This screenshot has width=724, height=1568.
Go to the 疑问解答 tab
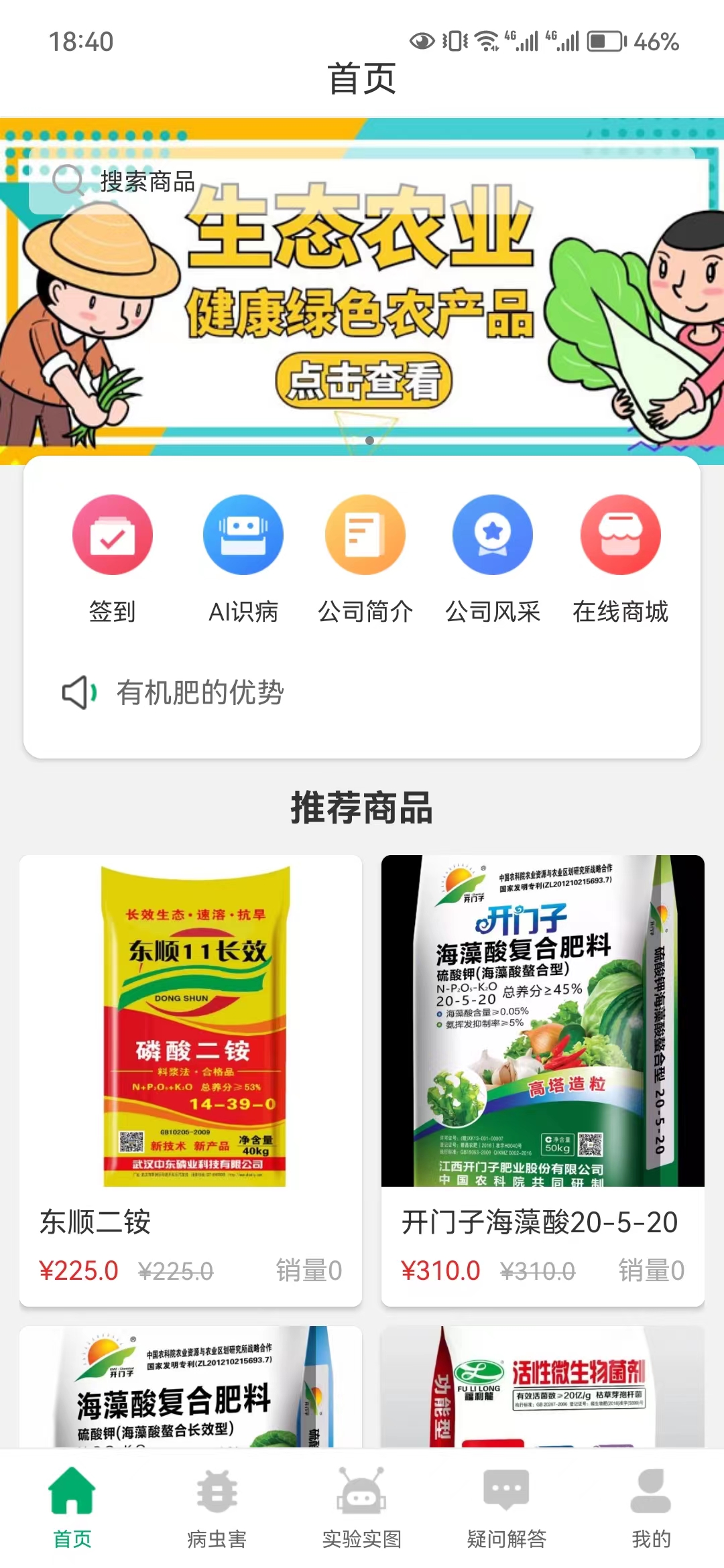click(x=507, y=1509)
